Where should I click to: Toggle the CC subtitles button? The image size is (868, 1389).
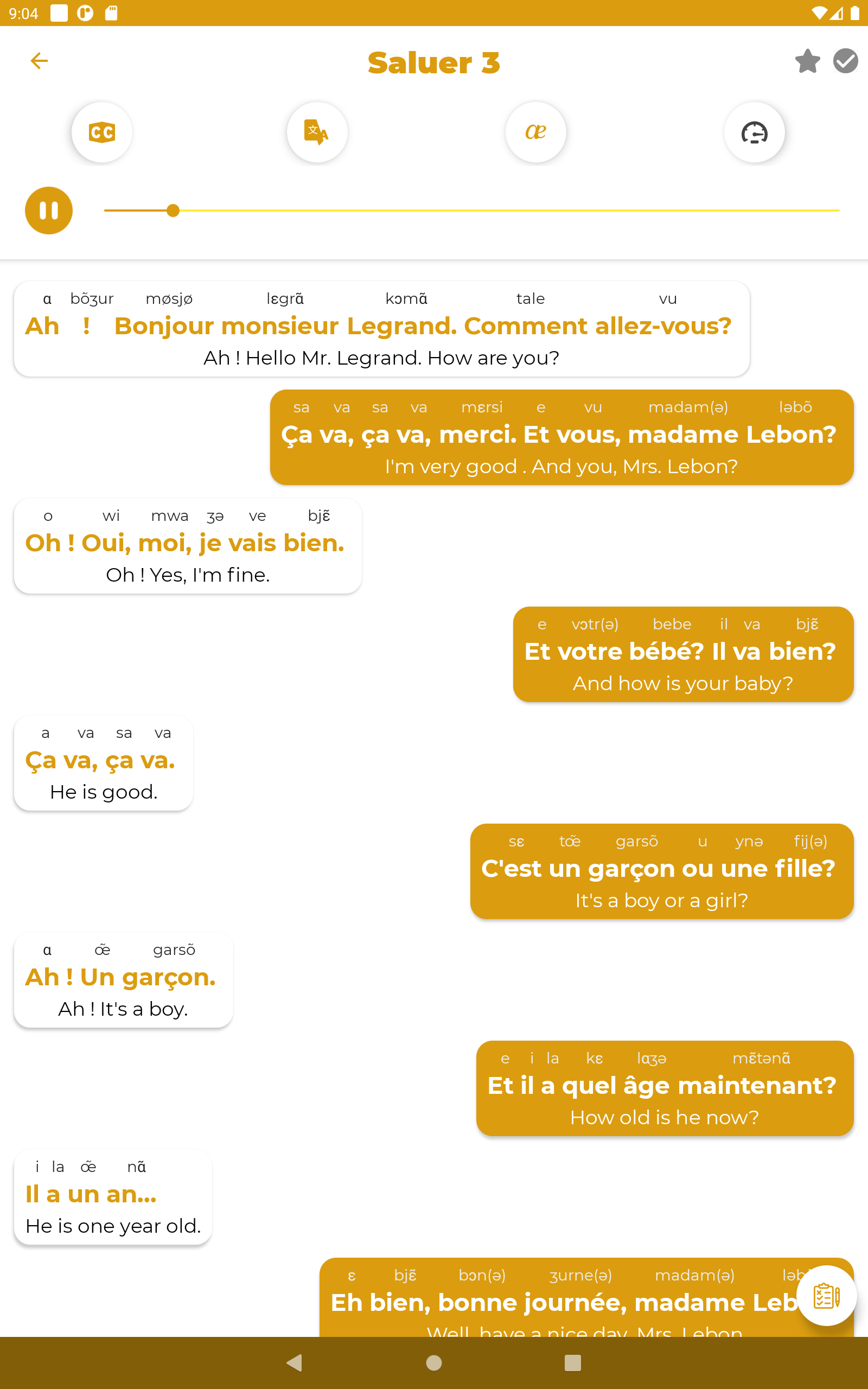point(102,132)
